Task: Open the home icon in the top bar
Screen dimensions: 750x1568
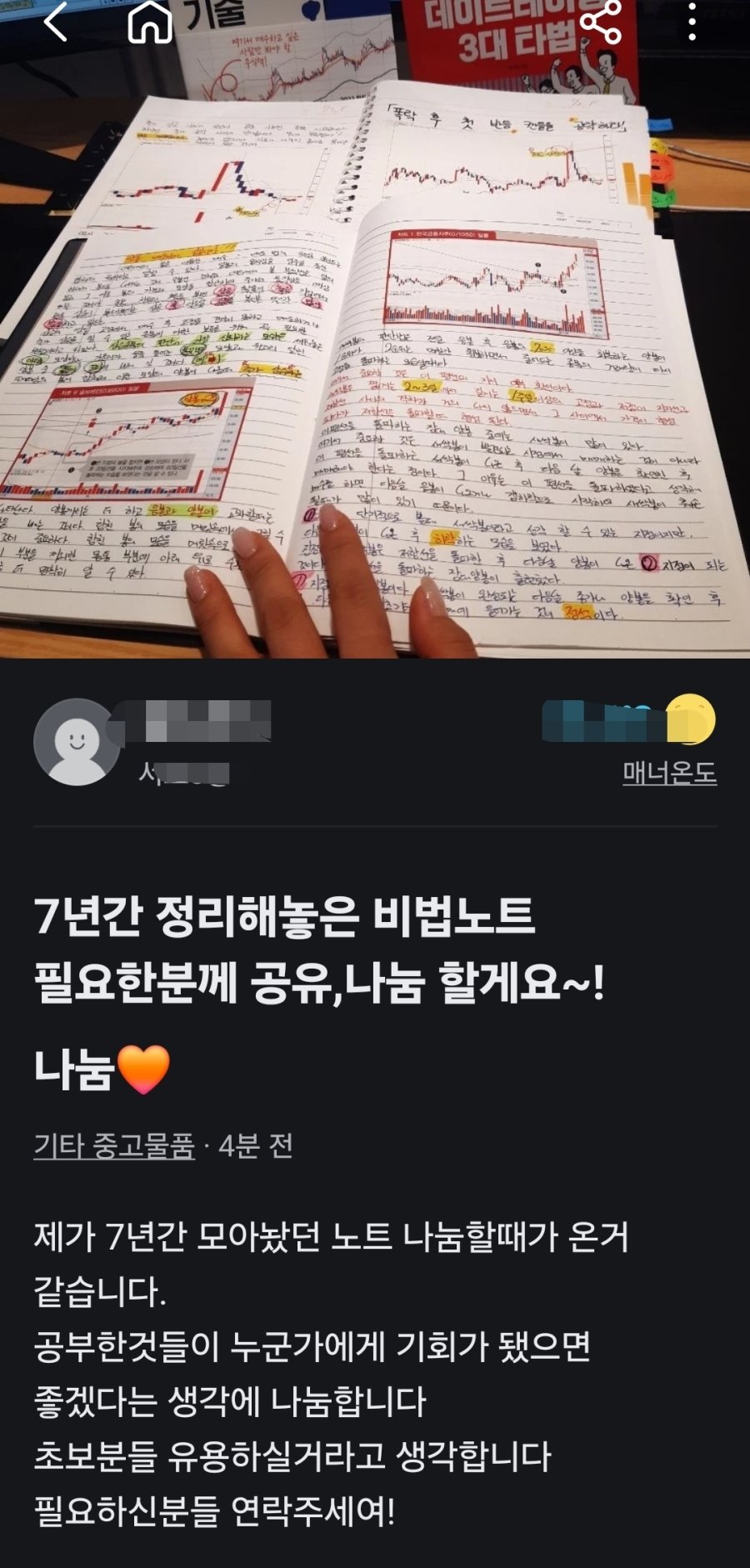Action: (150, 22)
